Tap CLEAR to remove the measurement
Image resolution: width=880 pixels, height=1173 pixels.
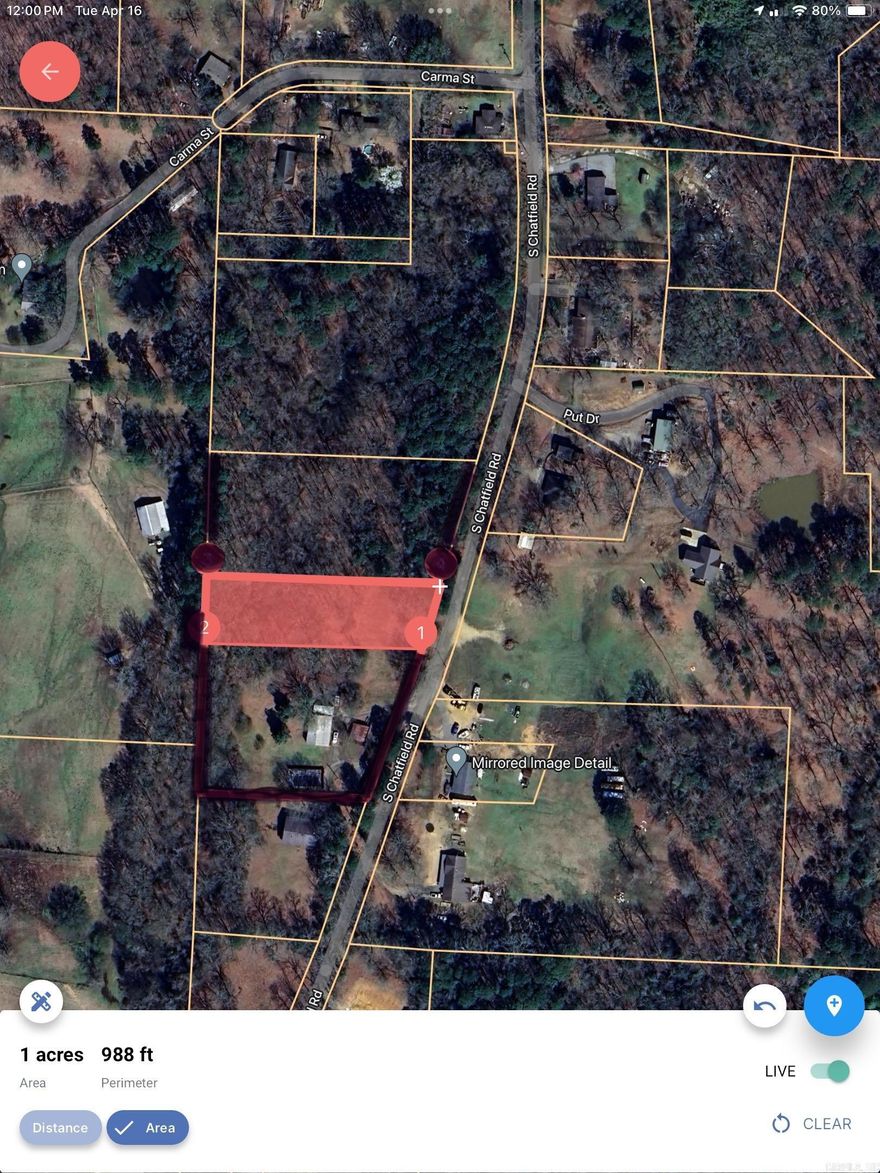828,1124
